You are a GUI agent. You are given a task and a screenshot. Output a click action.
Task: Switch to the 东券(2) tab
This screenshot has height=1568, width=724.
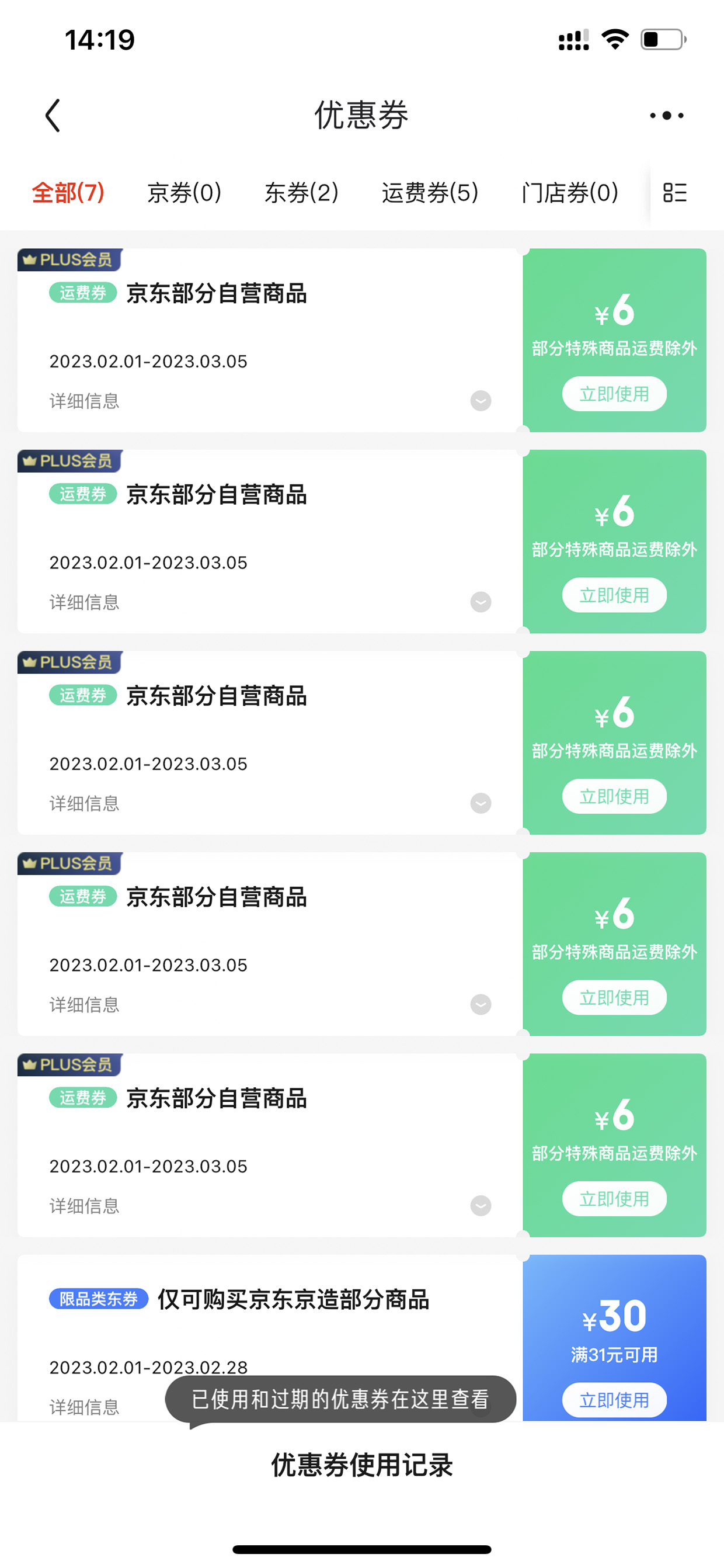point(301,193)
